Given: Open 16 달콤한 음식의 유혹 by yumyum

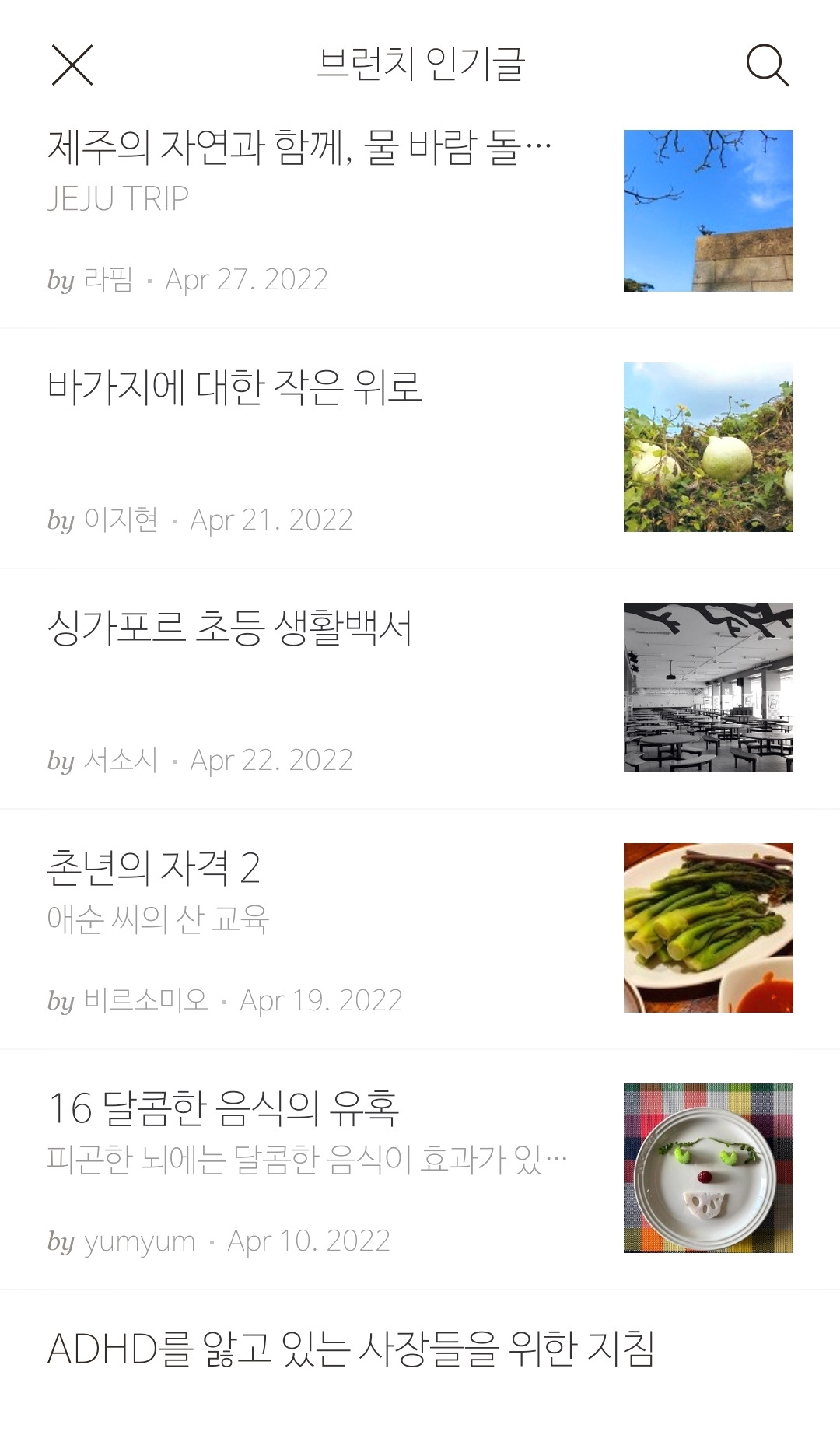Looking at the screenshot, I should [224, 1108].
